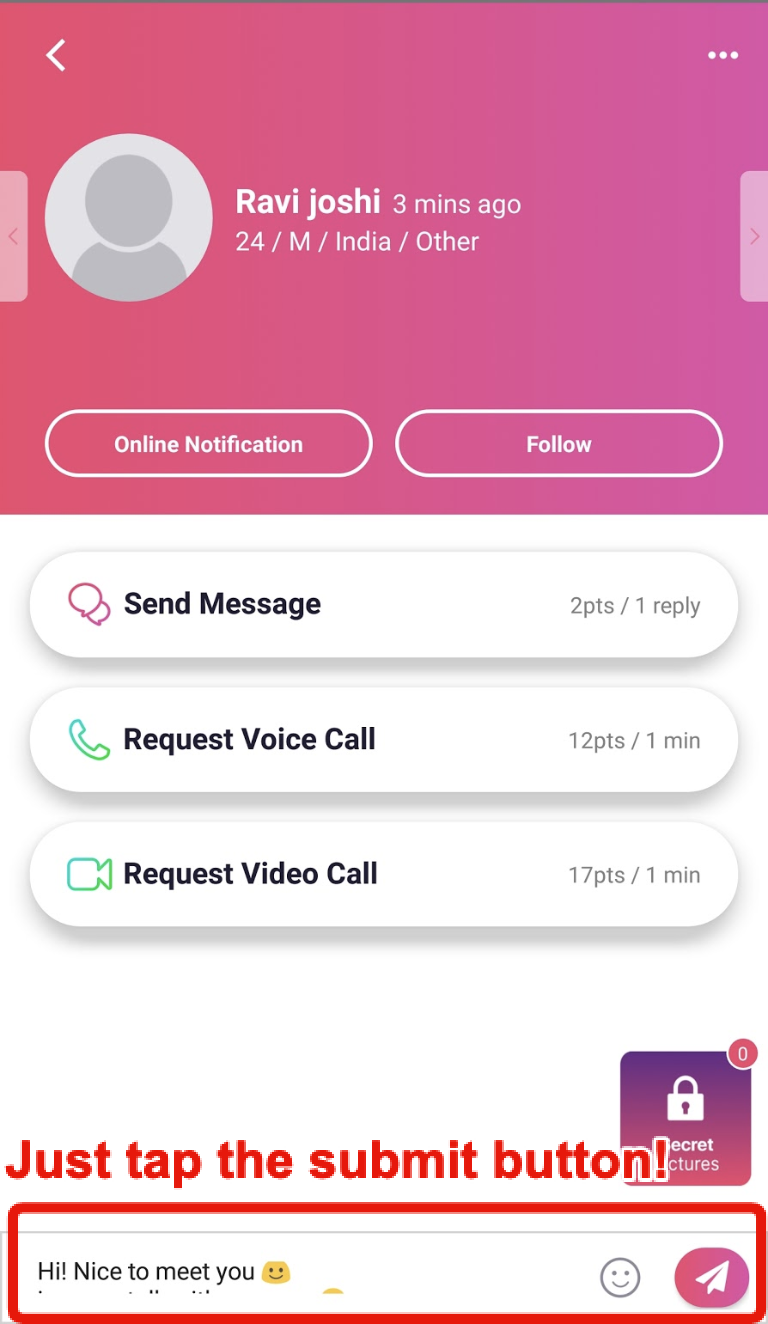Show previous profile with left arrow
Image resolution: width=768 pixels, height=1324 pixels.
pyautogui.click(x=13, y=236)
